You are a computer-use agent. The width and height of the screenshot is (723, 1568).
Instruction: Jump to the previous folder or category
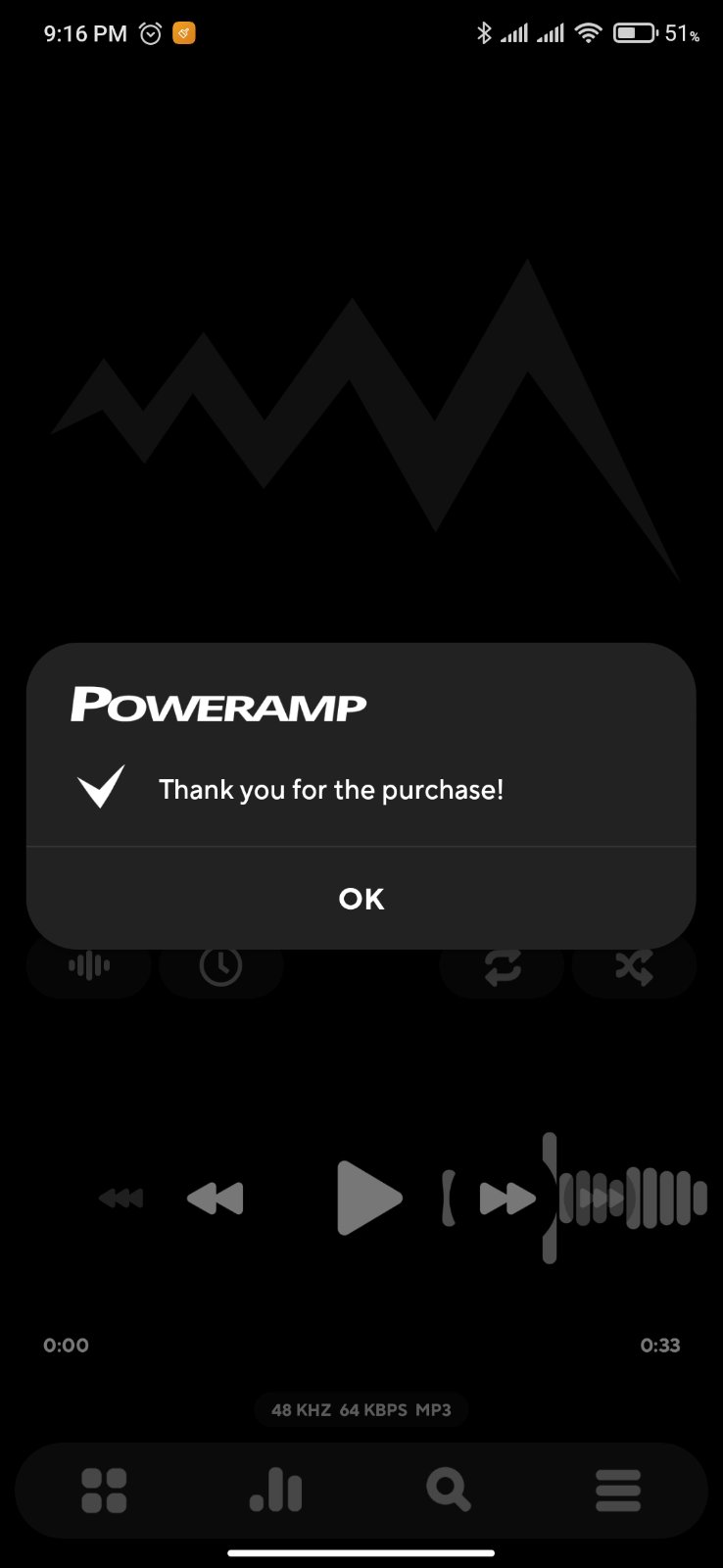121,1198
